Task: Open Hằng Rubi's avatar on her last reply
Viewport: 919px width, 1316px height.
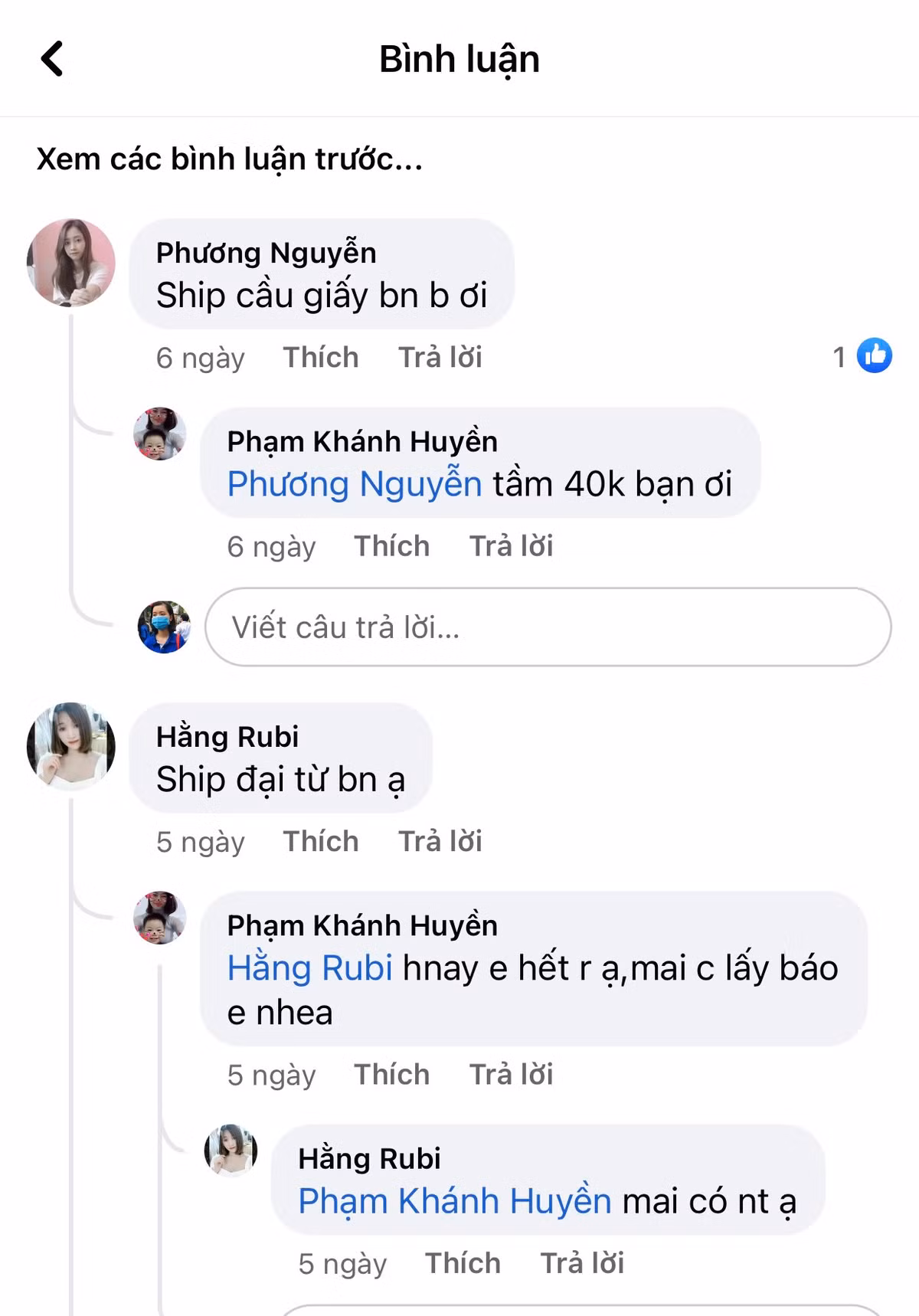Action: click(231, 1150)
